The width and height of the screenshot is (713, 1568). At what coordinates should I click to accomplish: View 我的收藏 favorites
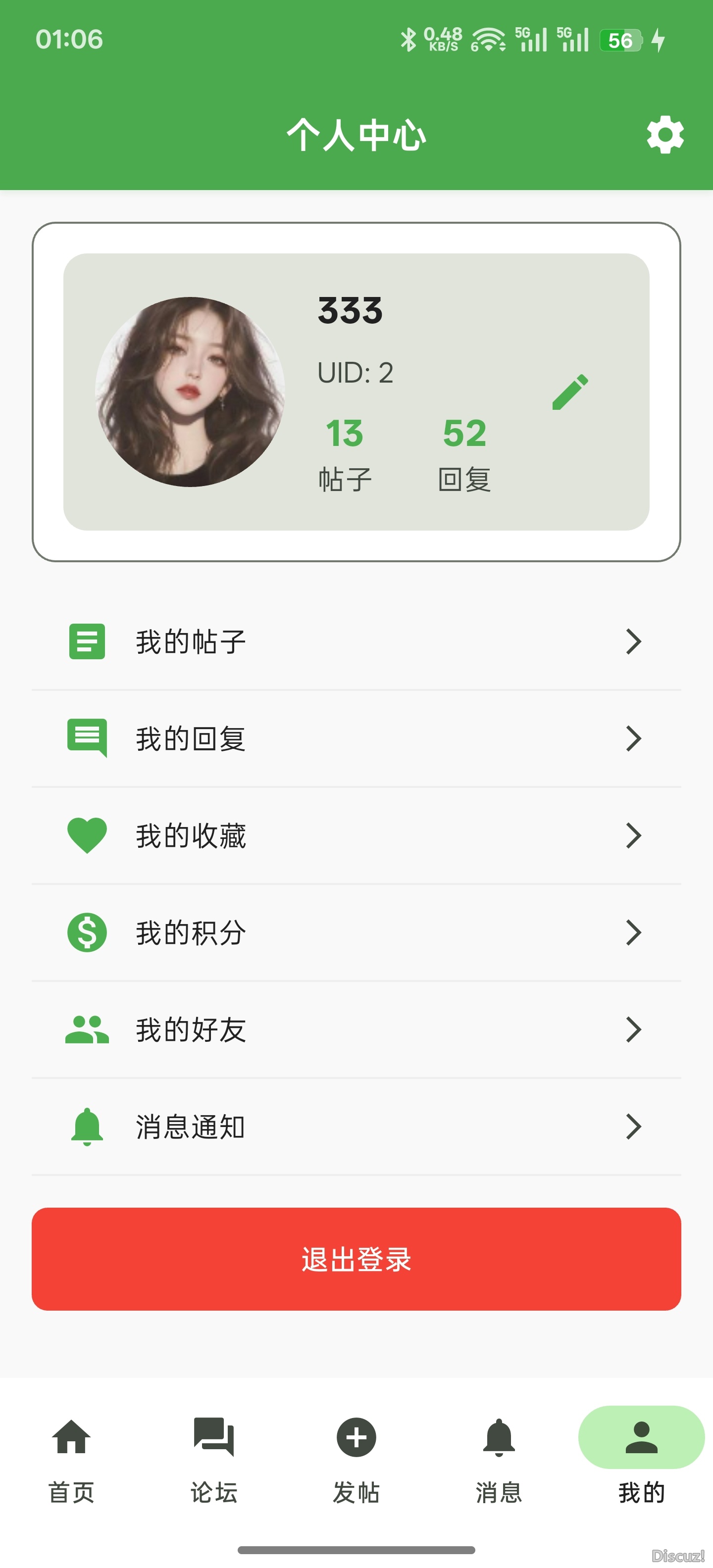(356, 835)
